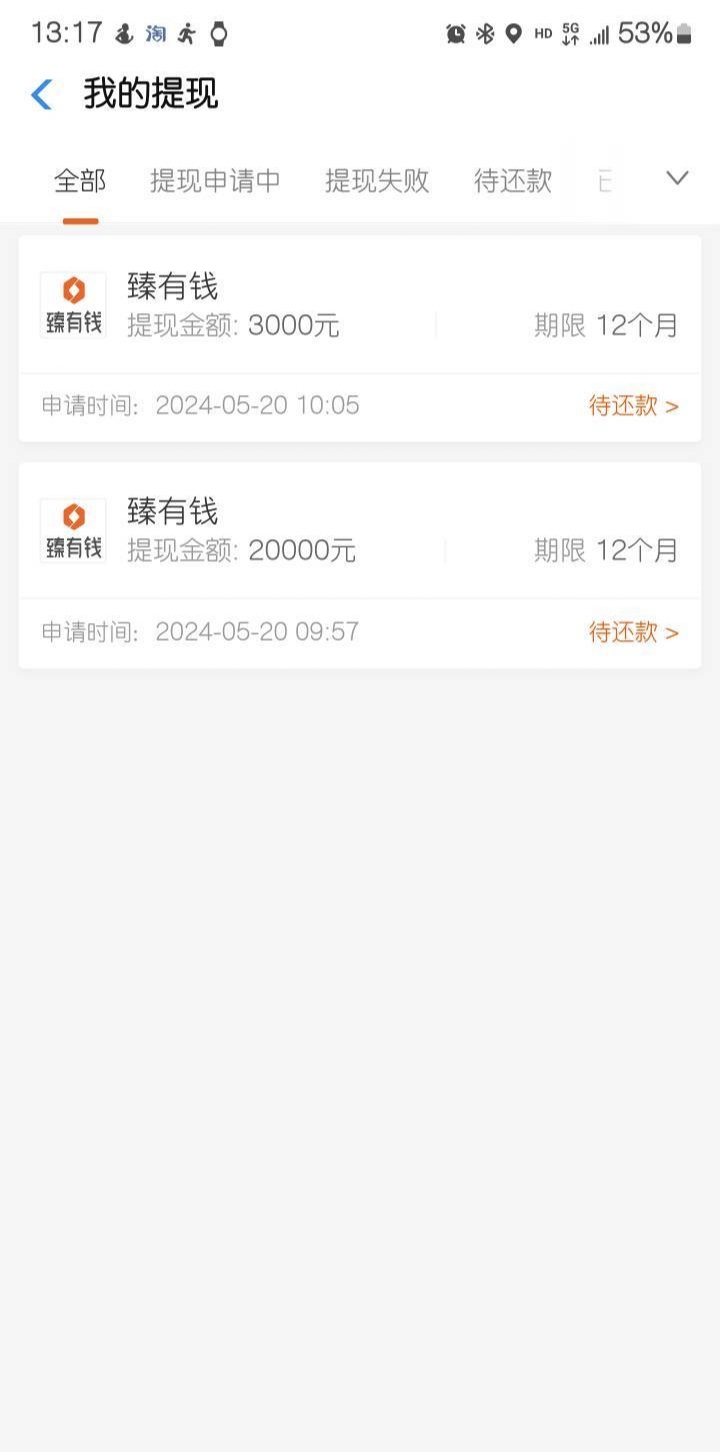This screenshot has height=1452, width=720.
Task: Expand the tab list dropdown arrow
Action: pyautogui.click(x=677, y=178)
